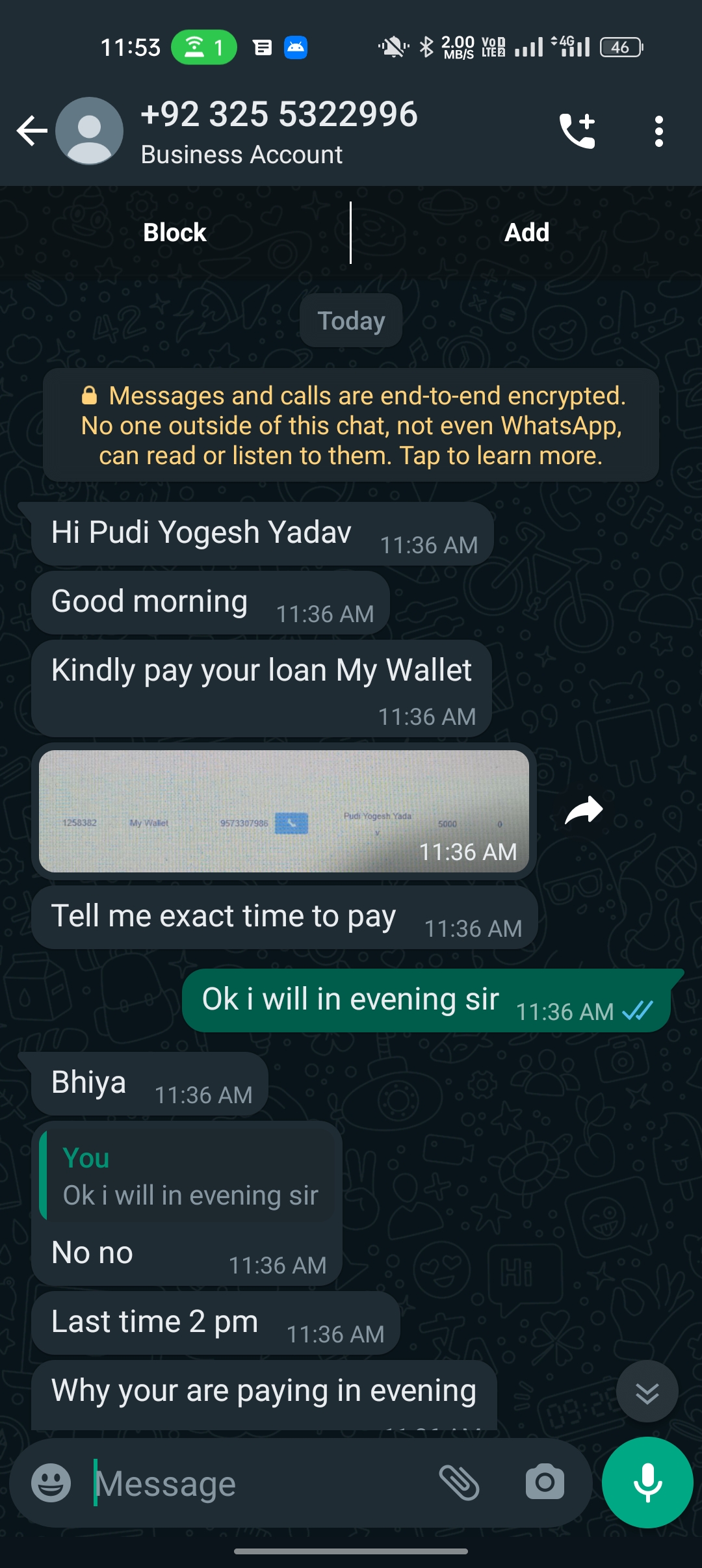Add this number to contacts
This screenshot has height=1568, width=702.
tap(526, 233)
